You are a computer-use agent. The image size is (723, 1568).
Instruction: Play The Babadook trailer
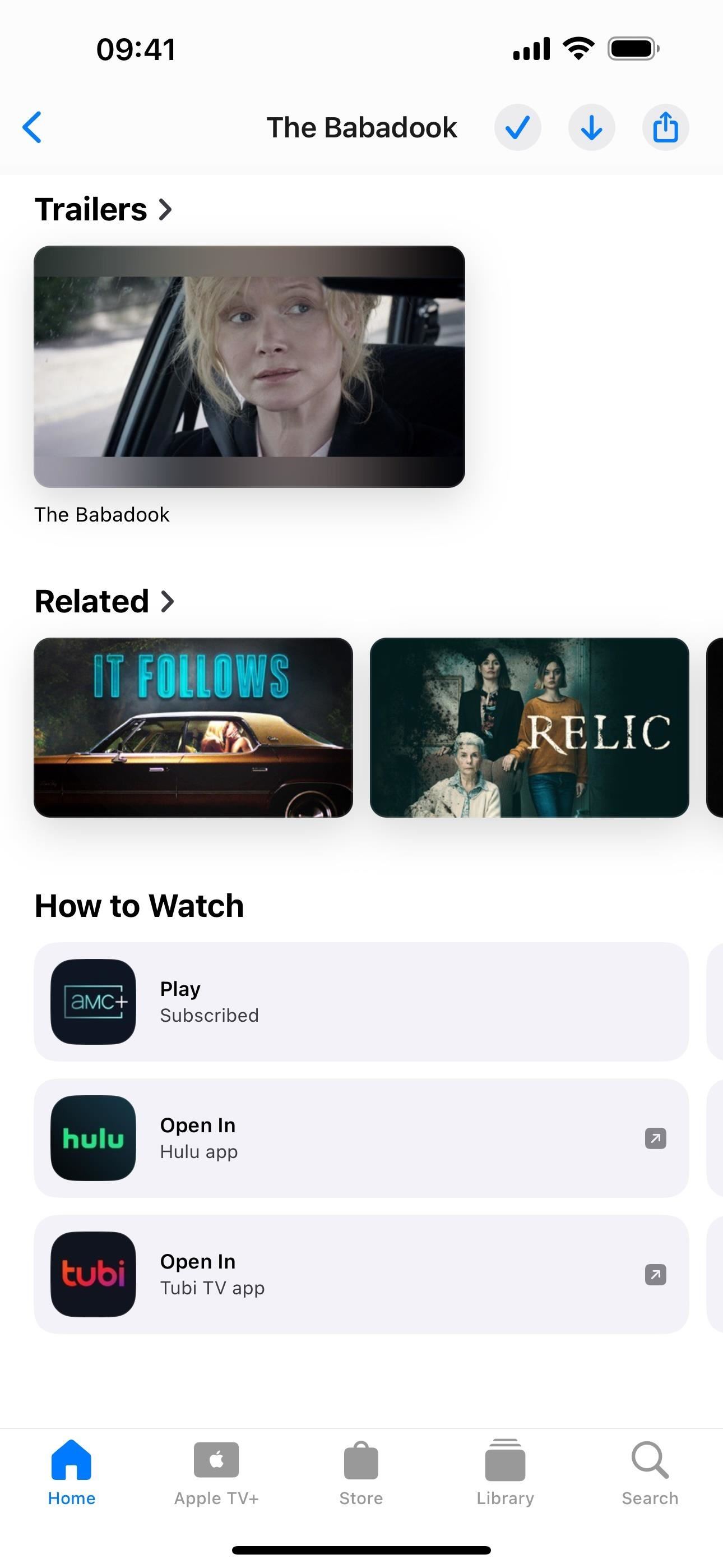(249, 366)
